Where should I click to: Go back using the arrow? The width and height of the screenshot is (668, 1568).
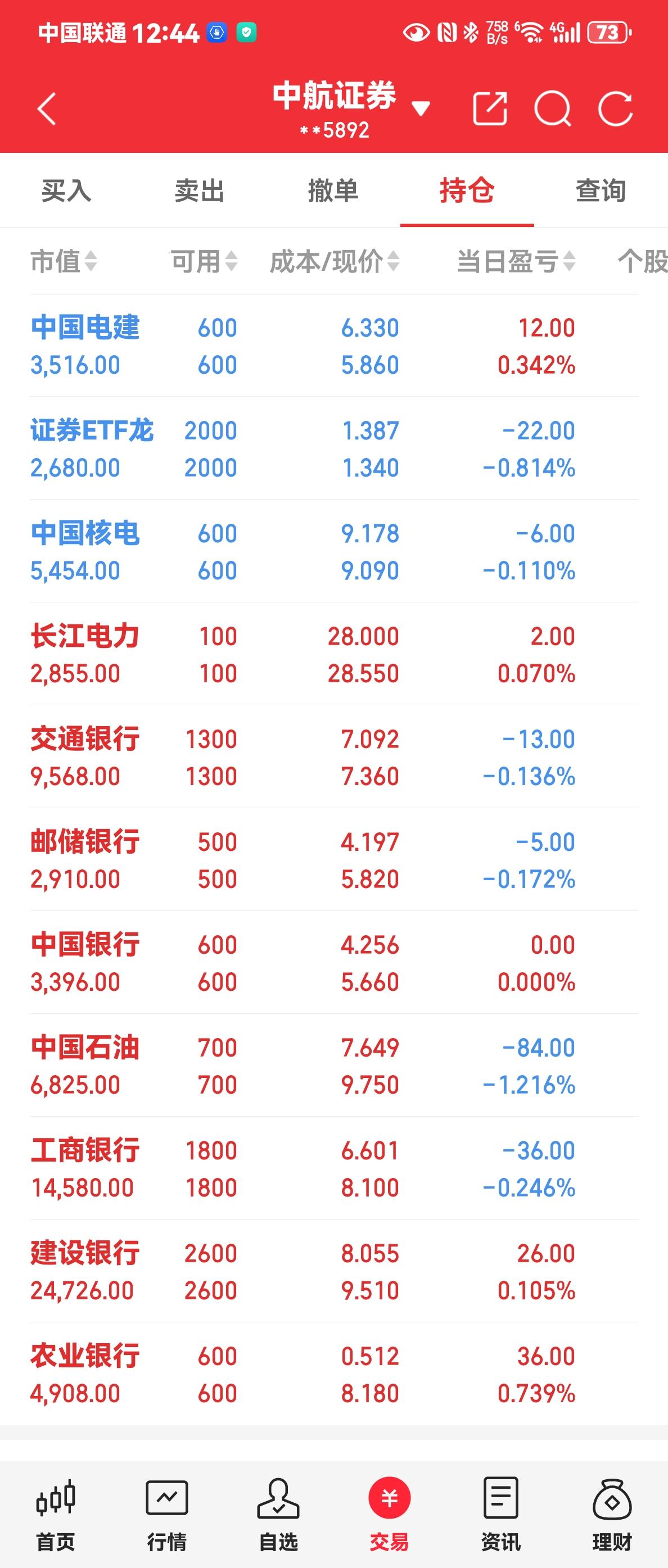click(x=44, y=108)
